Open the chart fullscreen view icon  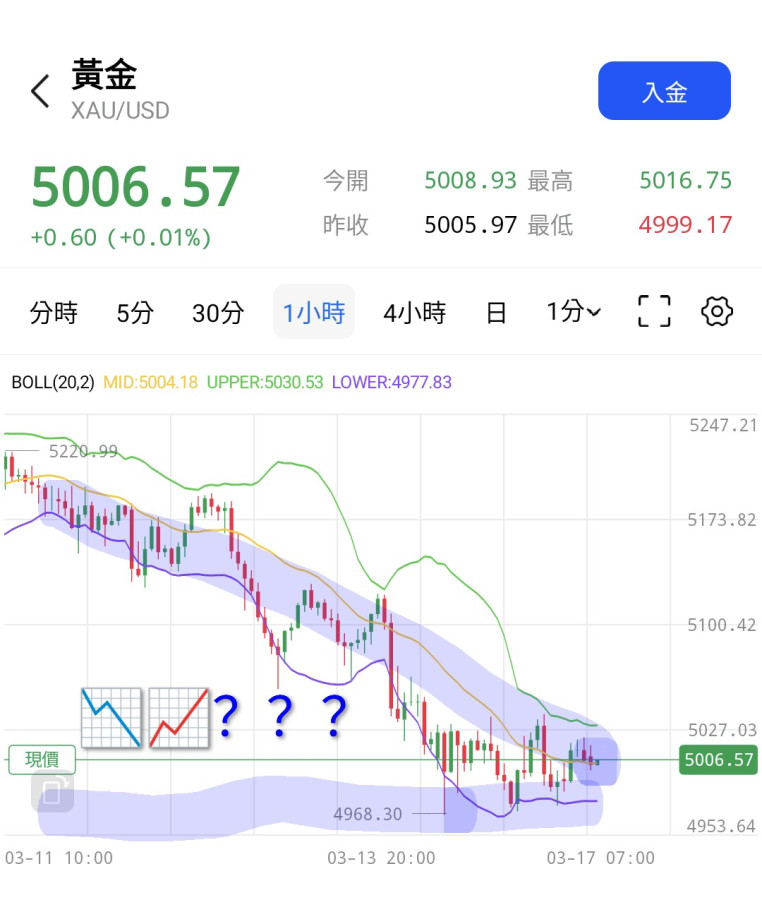coord(653,311)
